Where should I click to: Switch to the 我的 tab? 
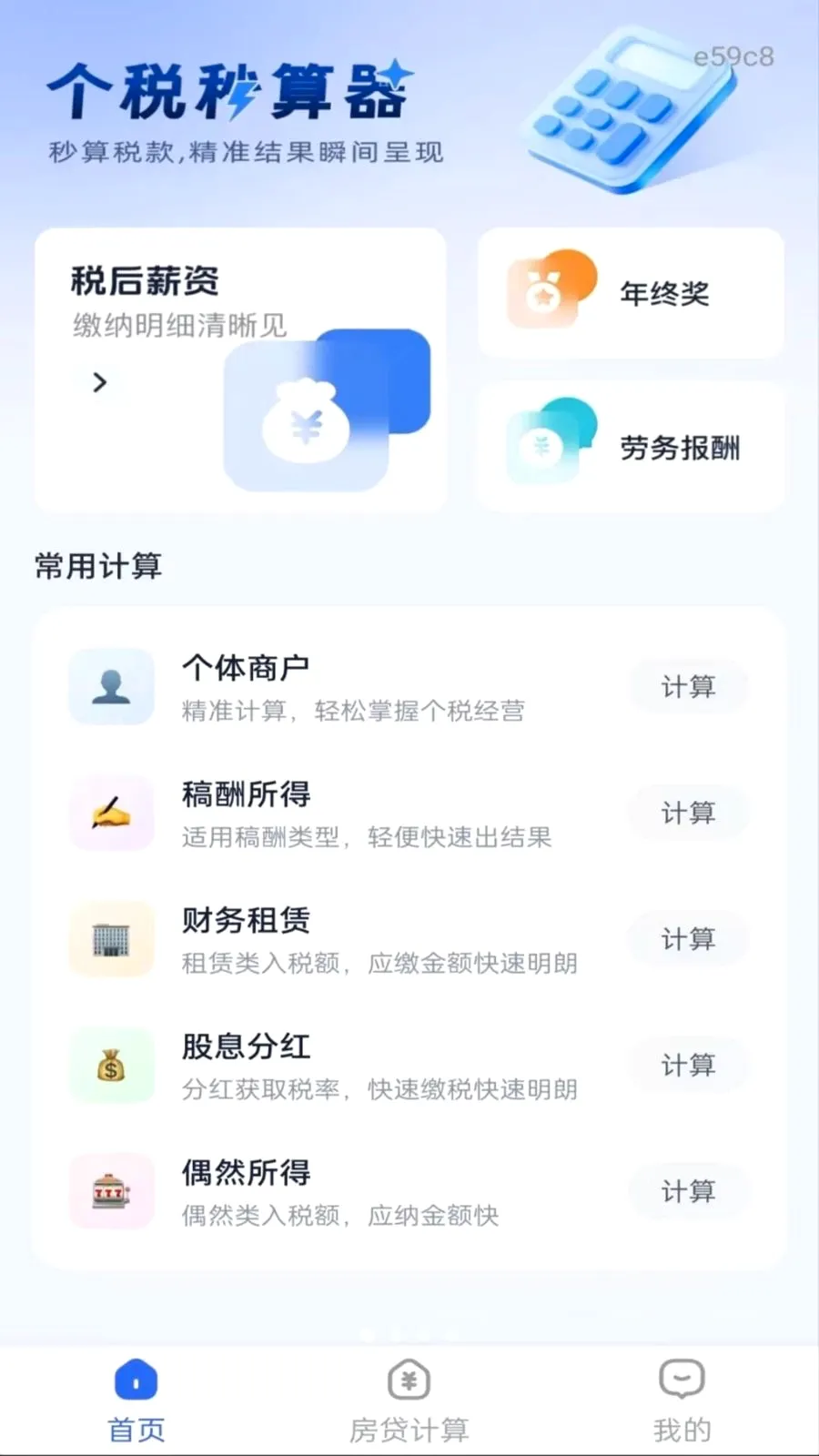pyautogui.click(x=682, y=1401)
